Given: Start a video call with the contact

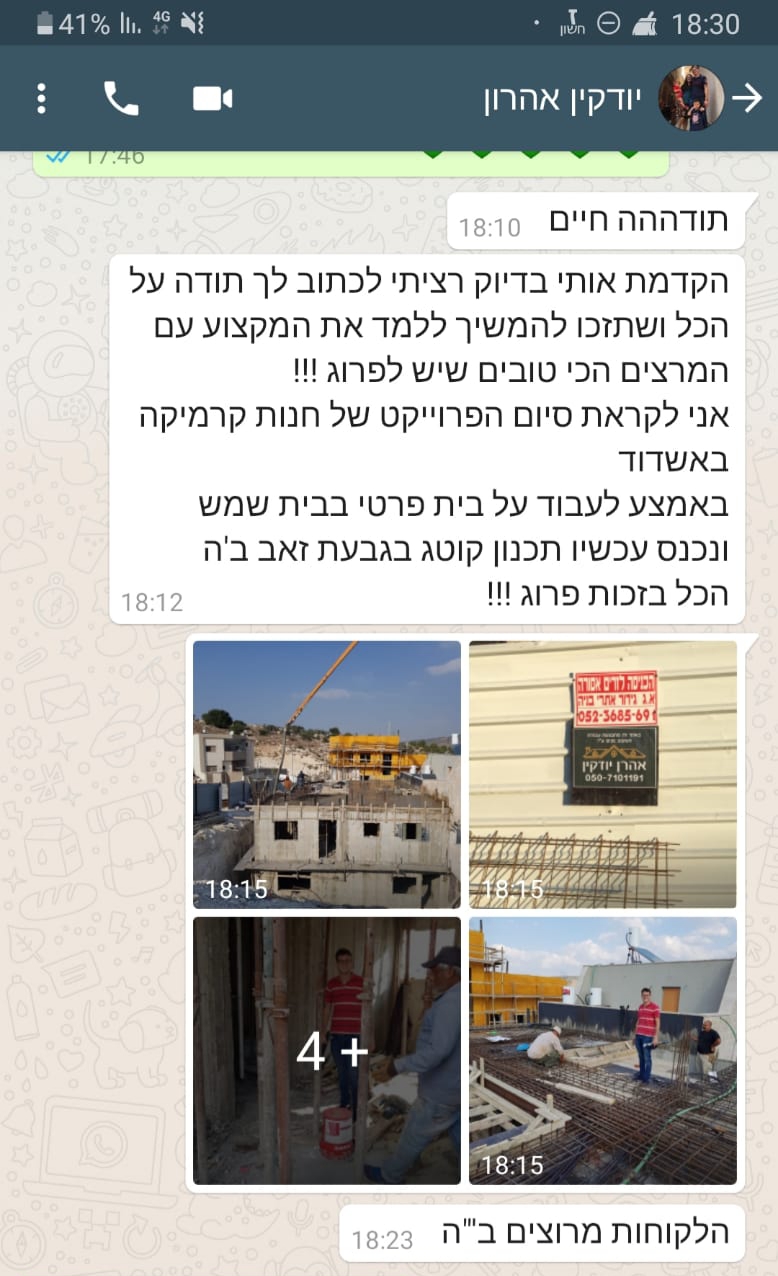Looking at the screenshot, I should pyautogui.click(x=212, y=98).
